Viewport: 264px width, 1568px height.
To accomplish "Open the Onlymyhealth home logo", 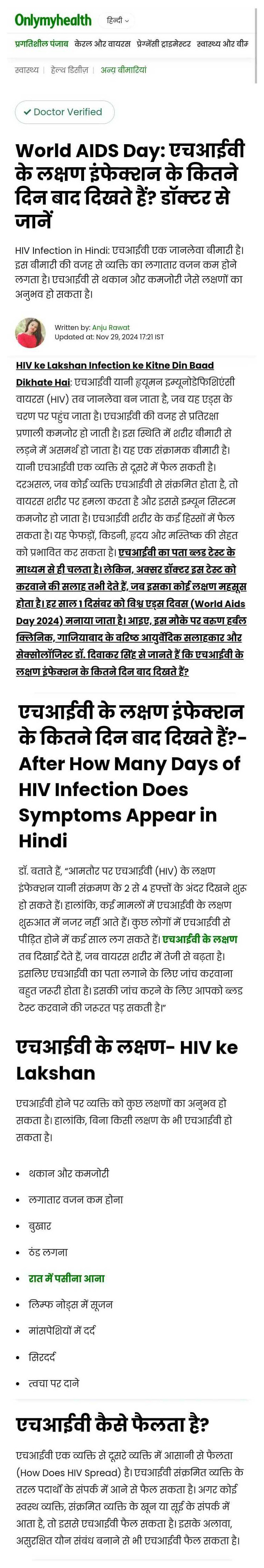I will coord(53,20).
